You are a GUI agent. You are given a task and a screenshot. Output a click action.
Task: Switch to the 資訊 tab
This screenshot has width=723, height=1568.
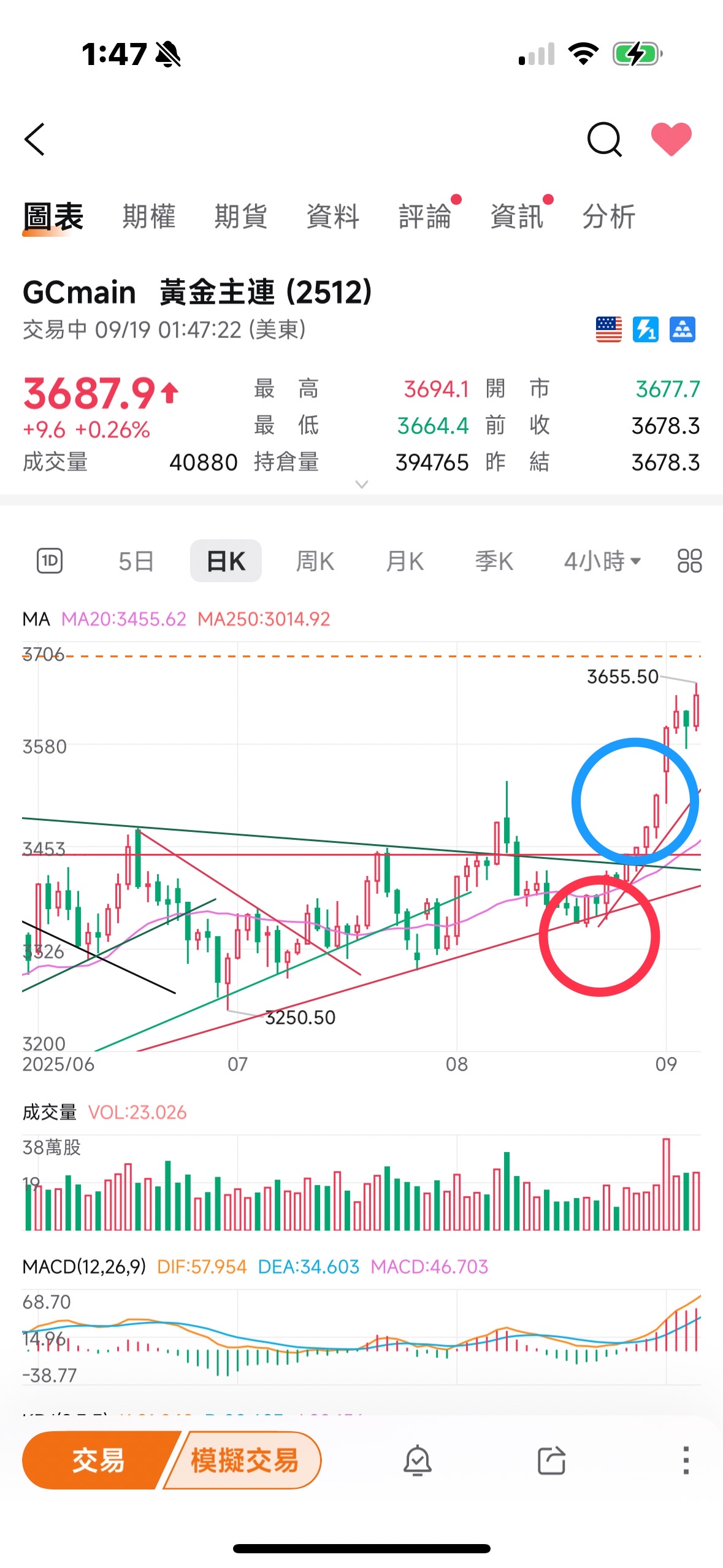pos(517,217)
